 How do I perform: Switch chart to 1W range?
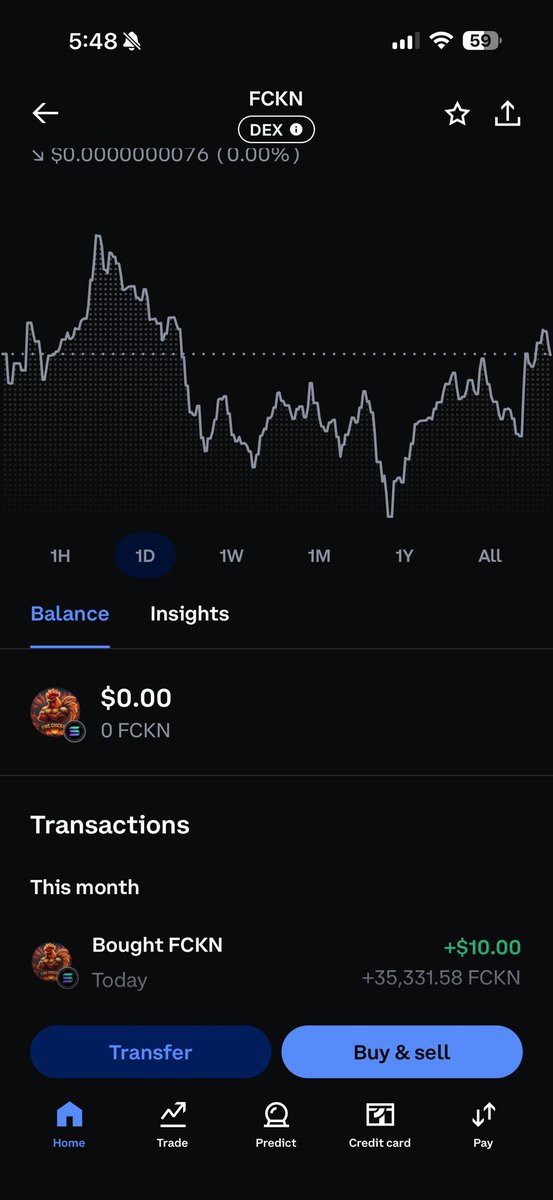tap(232, 556)
